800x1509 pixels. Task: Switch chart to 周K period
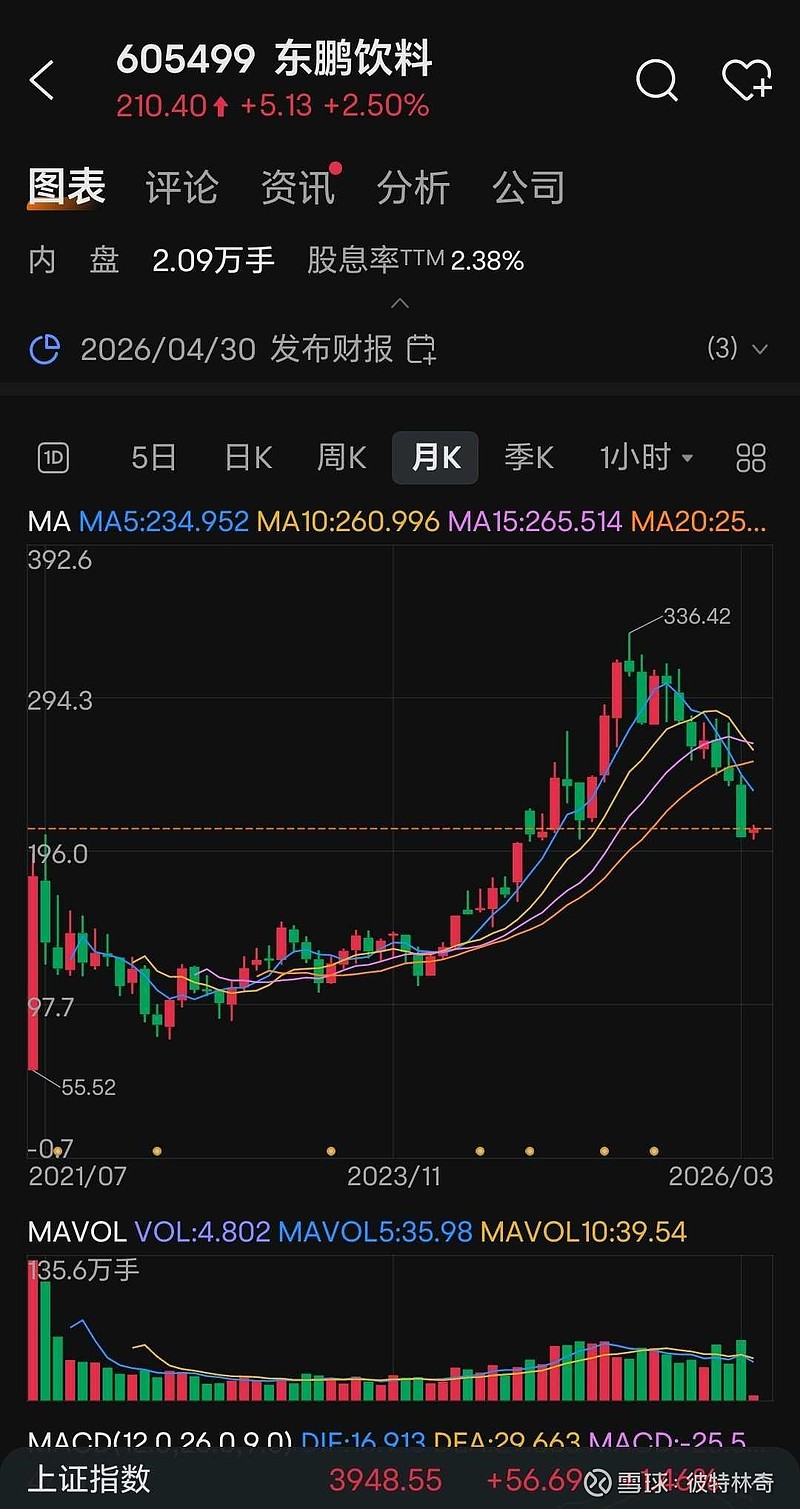[340, 457]
